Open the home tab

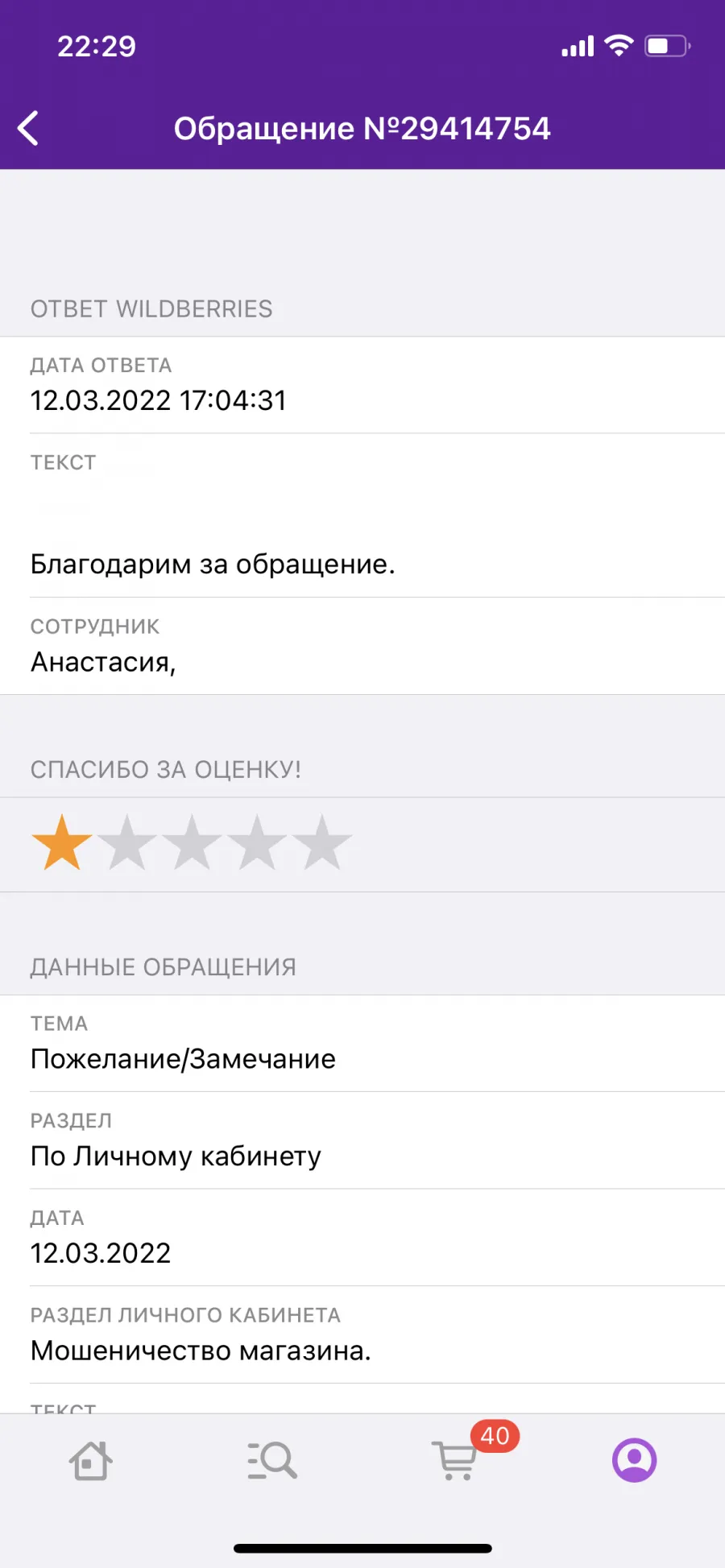pos(90,1460)
